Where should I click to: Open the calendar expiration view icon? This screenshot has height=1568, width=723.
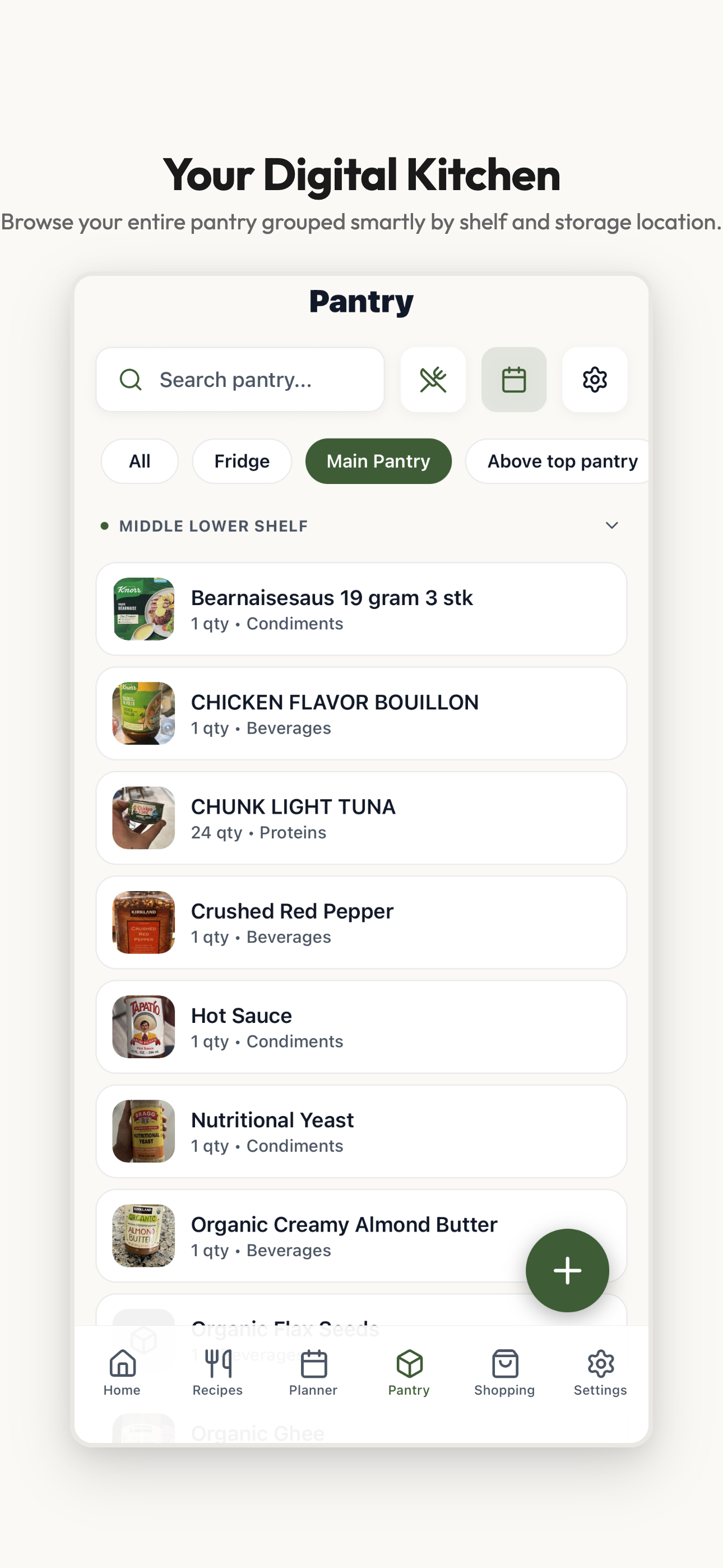click(513, 379)
